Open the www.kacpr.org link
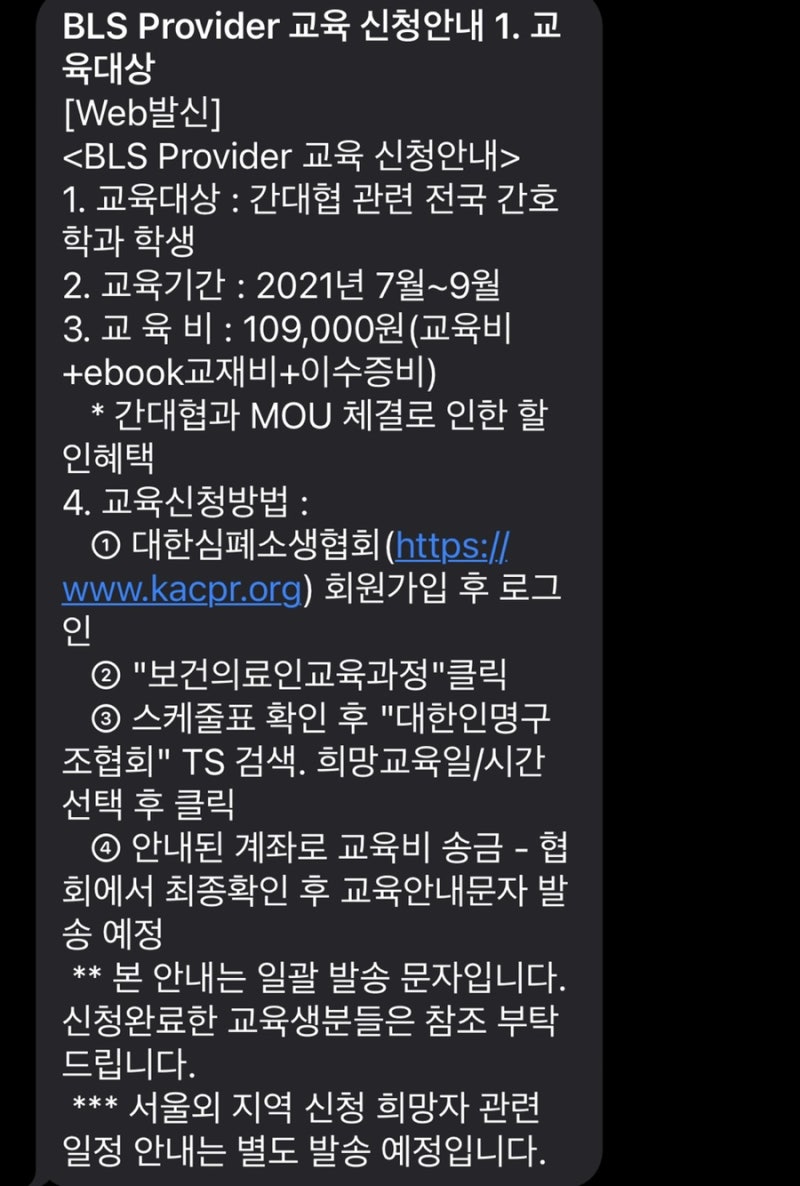The width and height of the screenshot is (800, 1186). (x=182, y=590)
